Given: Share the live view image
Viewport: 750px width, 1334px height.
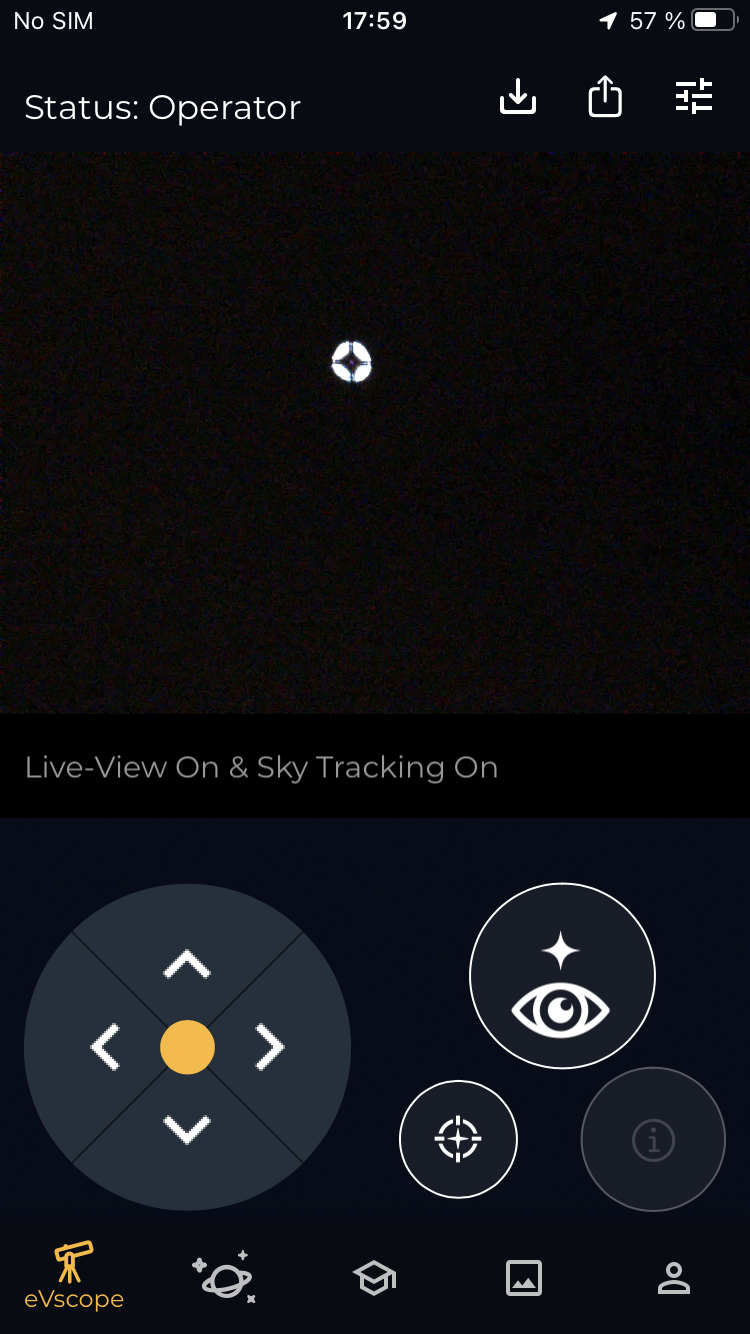Looking at the screenshot, I should click(605, 97).
